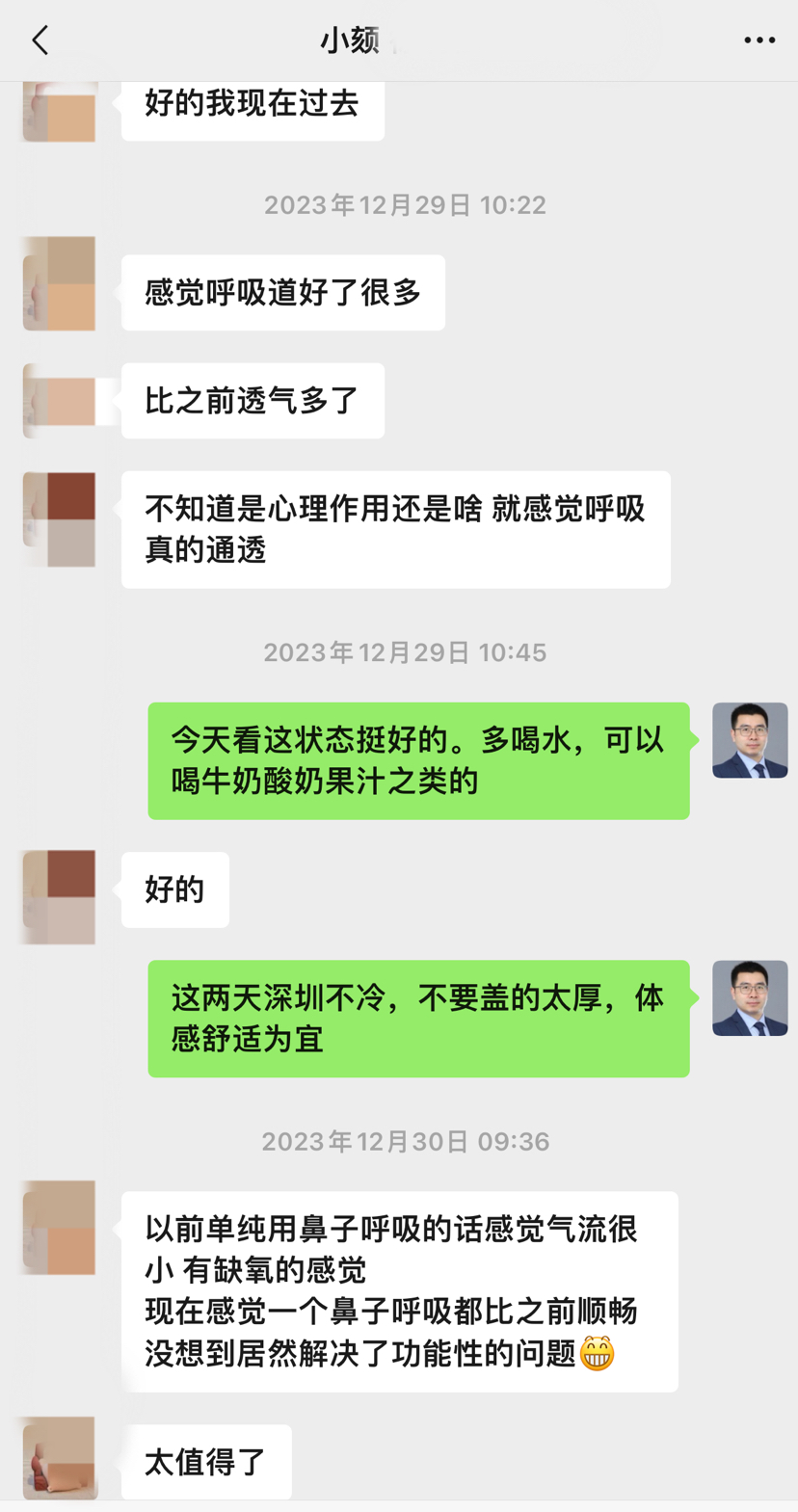The image size is (798, 1512).
Task: Open contact avatar beside "太值得了" message
Action: 60,1457
